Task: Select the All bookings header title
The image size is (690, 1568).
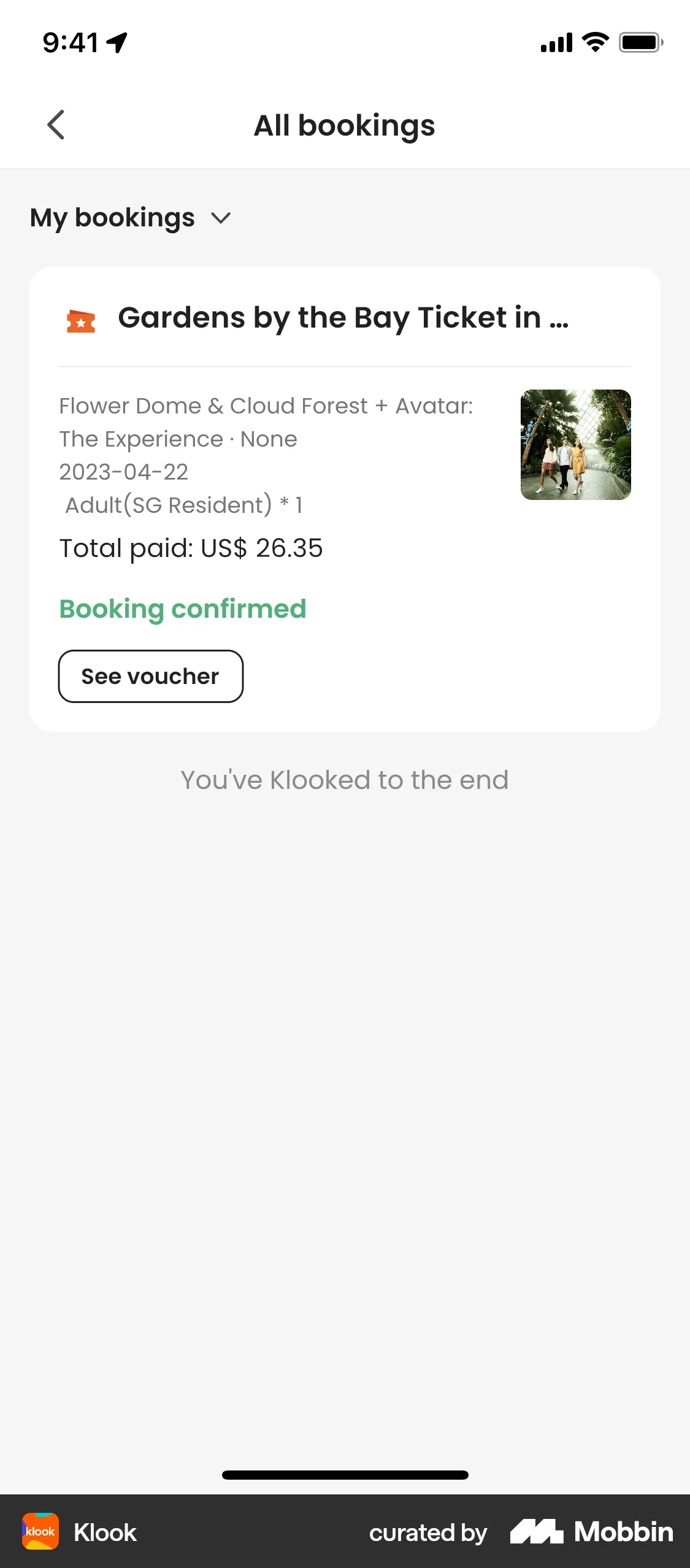Action: (x=345, y=125)
